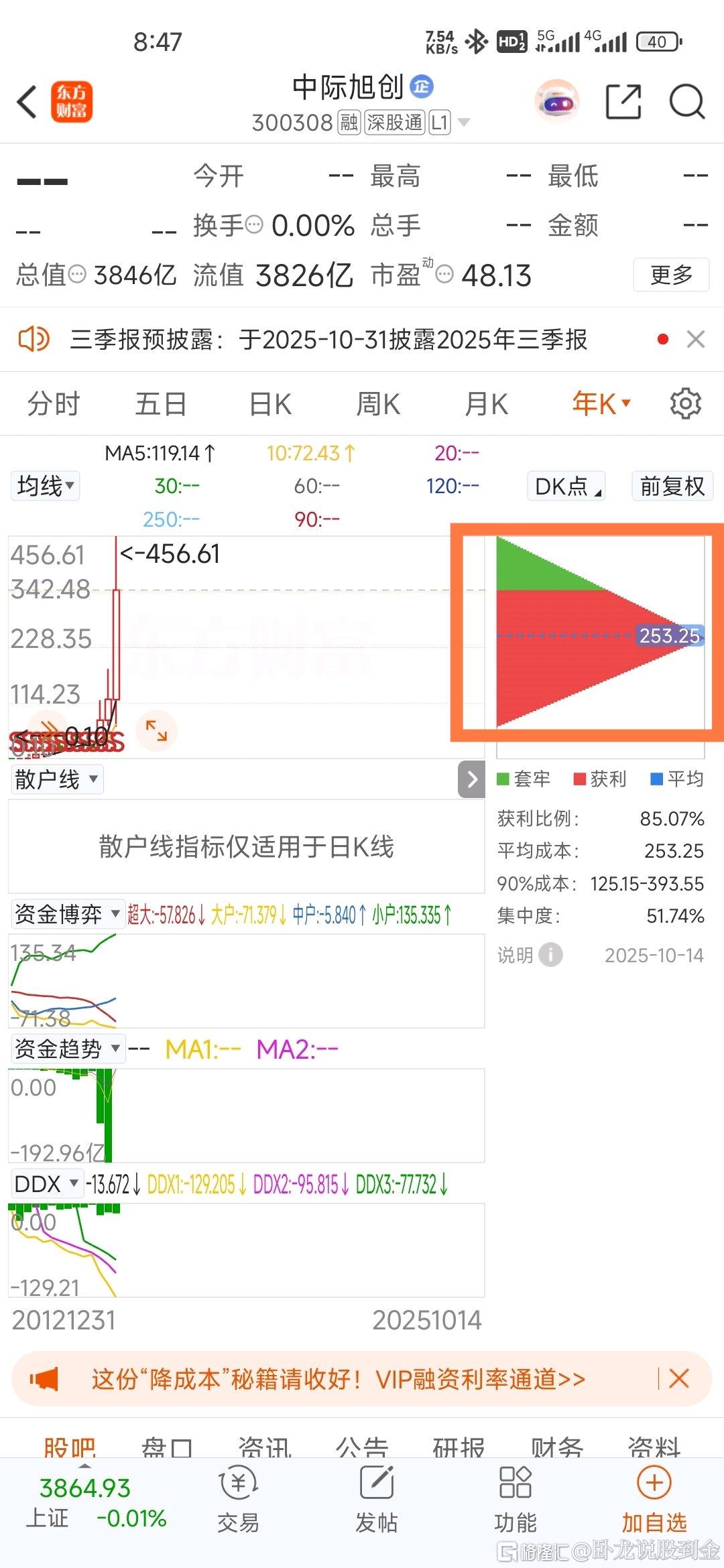Expand the 散户线 indicator dropdown

click(56, 779)
